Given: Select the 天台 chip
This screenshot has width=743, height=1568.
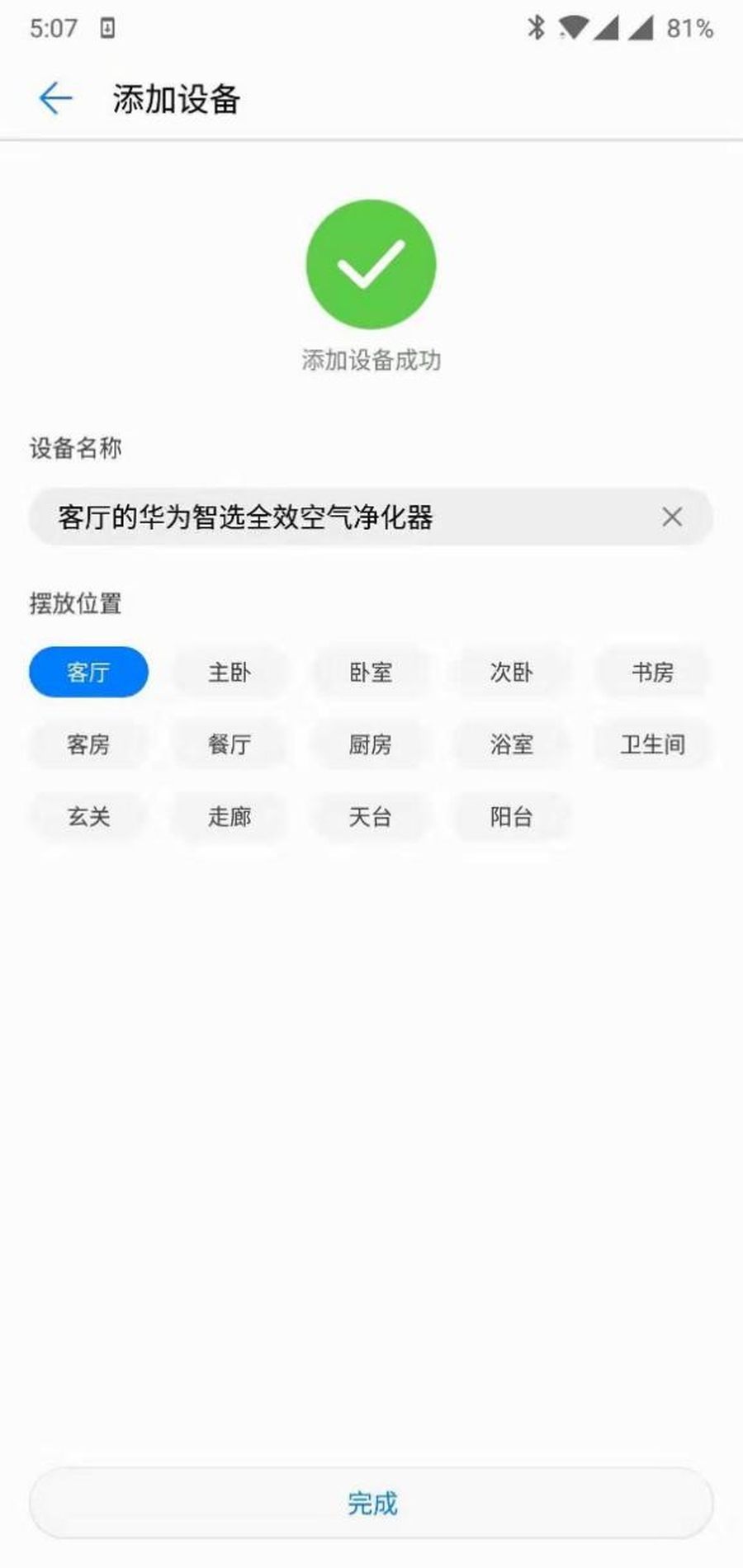Looking at the screenshot, I should pyautogui.click(x=371, y=817).
